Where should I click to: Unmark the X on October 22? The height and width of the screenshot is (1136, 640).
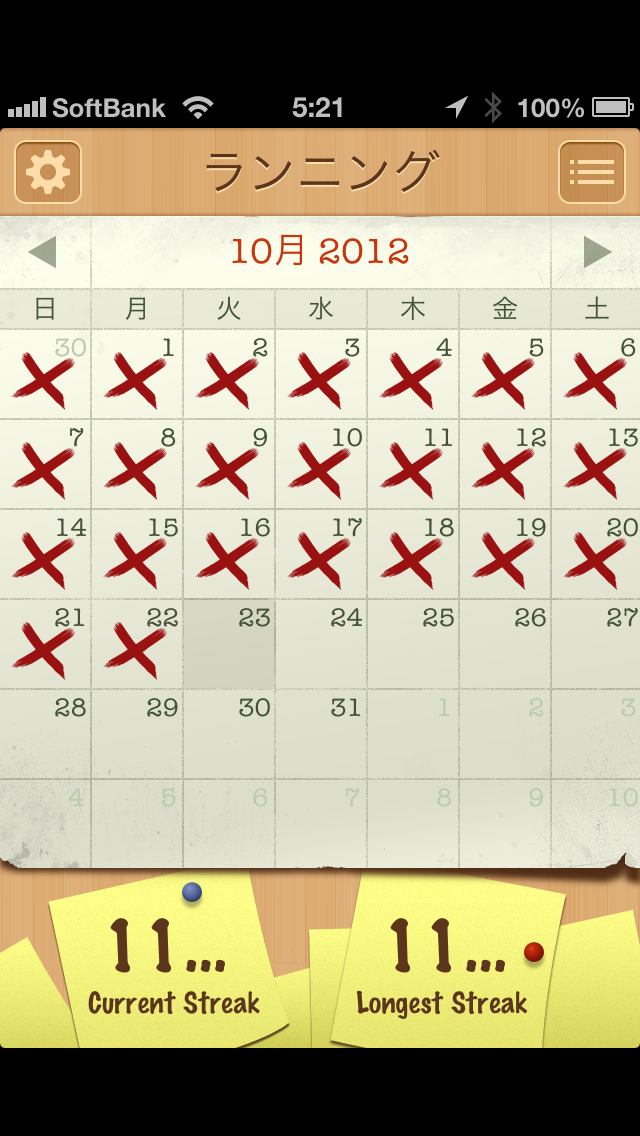tap(137, 644)
